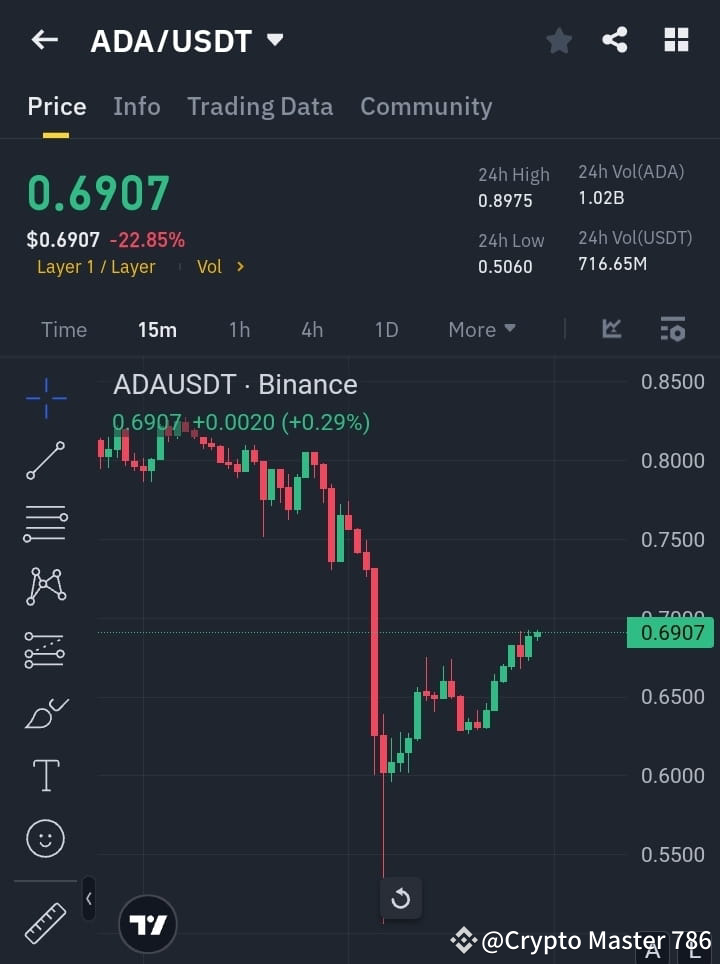Select the XABCD pattern tool
The width and height of the screenshot is (720, 964).
pyautogui.click(x=44, y=587)
